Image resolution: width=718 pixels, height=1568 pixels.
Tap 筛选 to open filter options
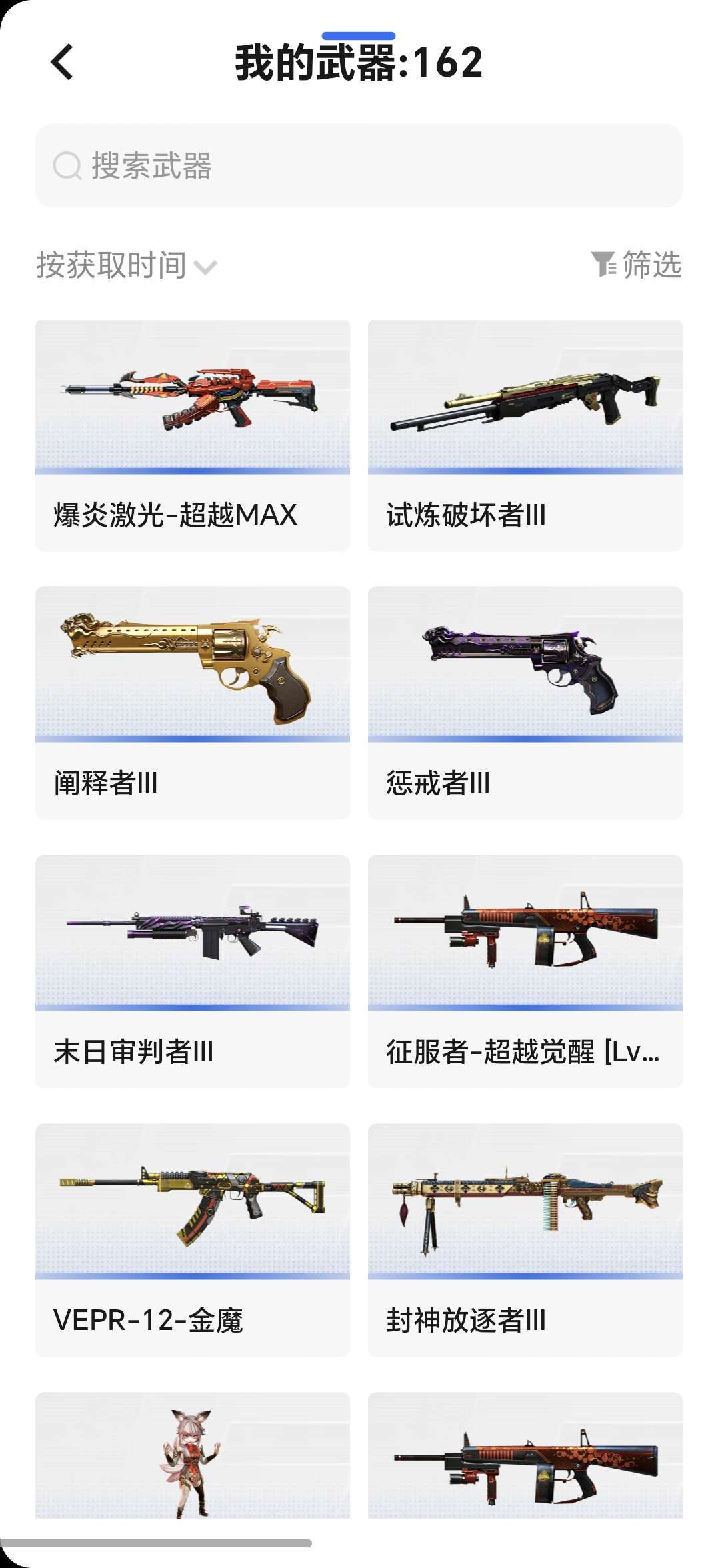coord(650,265)
